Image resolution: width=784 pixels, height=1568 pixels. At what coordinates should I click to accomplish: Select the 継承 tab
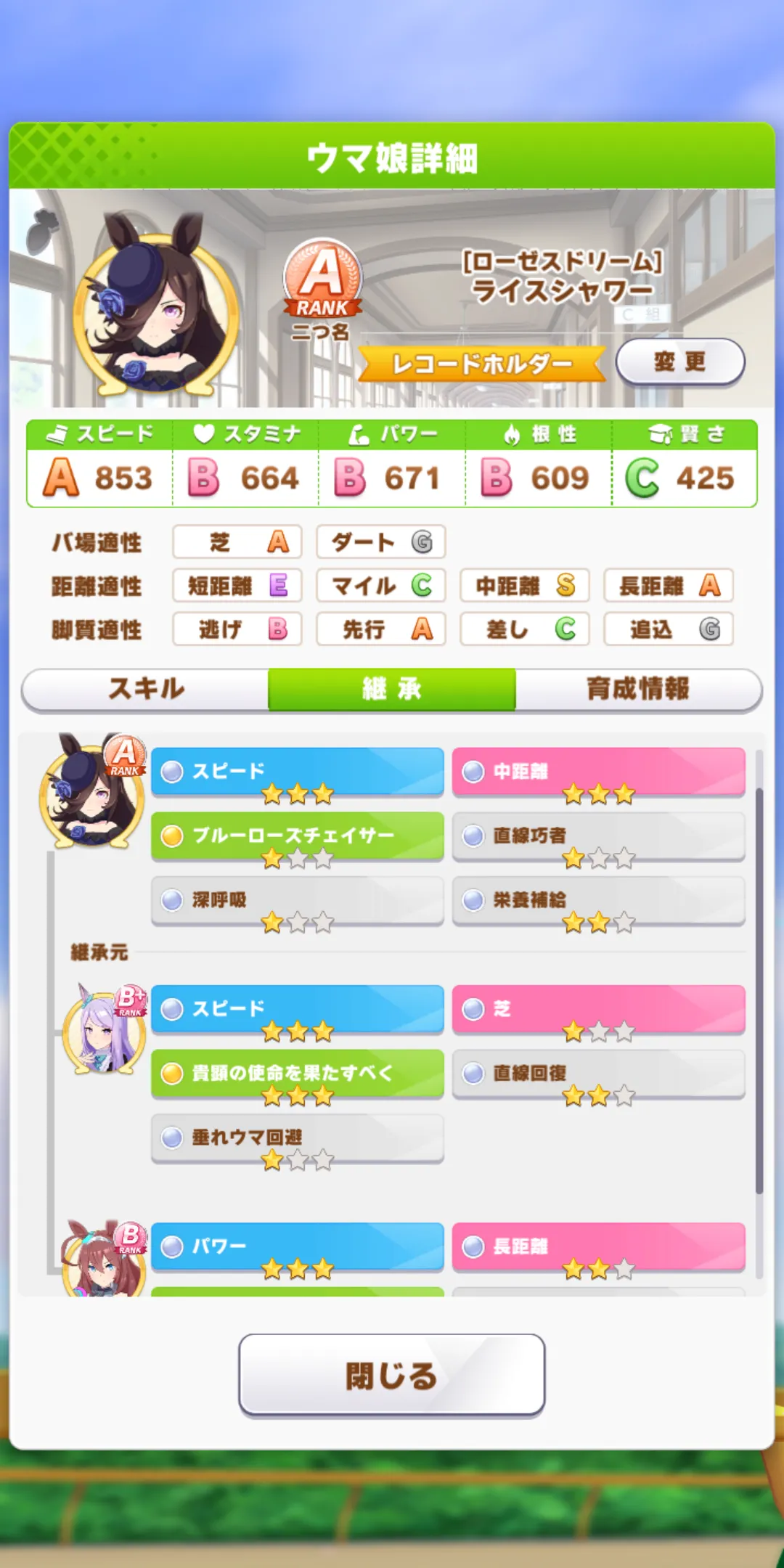coord(392,688)
